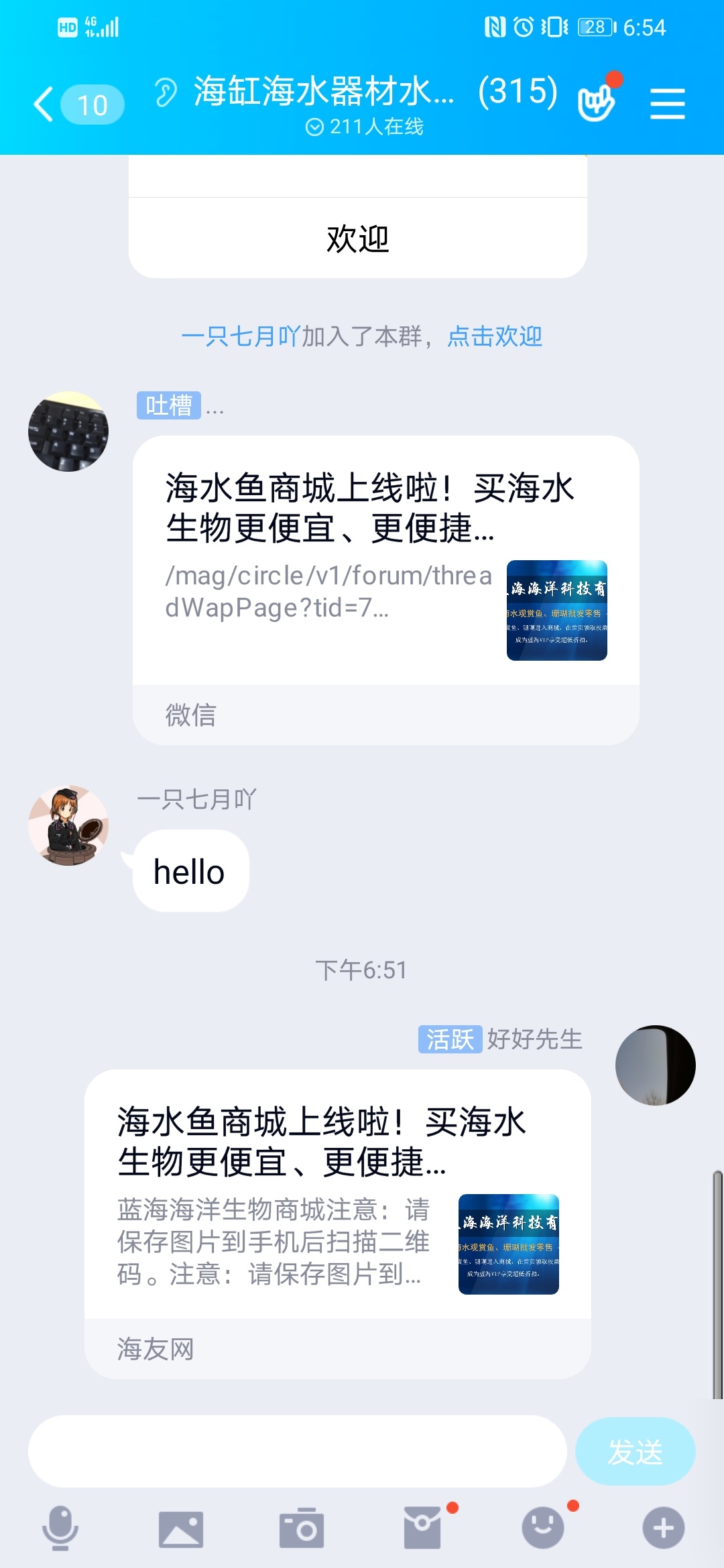Tap the 发送 send button
This screenshot has height=1568, width=724.
(635, 1451)
